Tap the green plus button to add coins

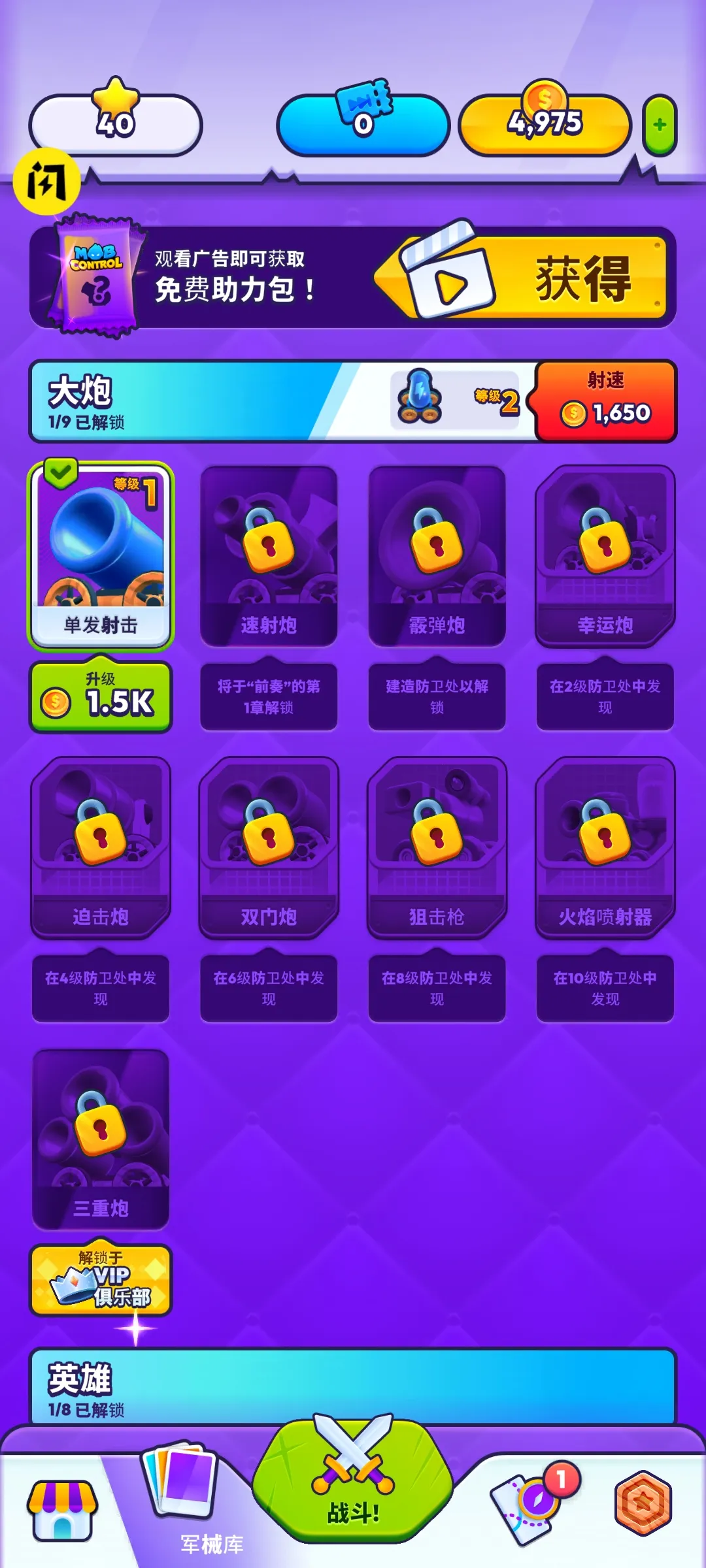(x=660, y=125)
